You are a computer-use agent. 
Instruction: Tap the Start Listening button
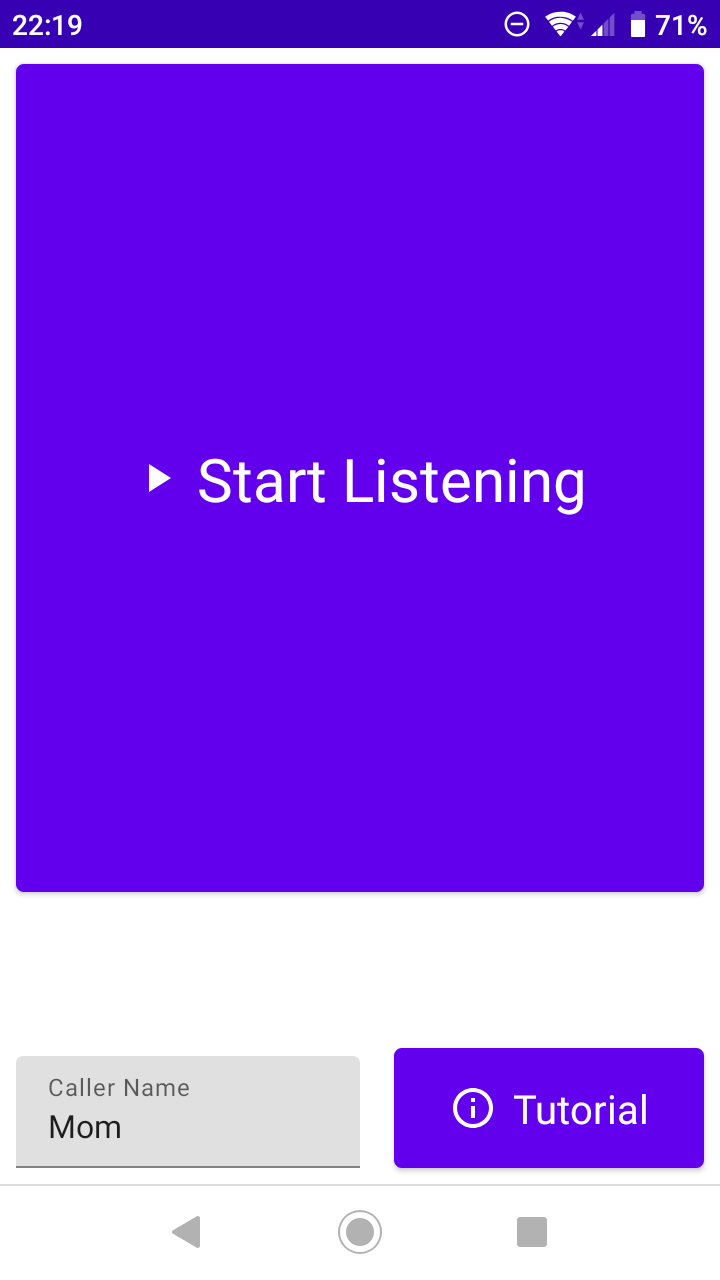tap(360, 478)
